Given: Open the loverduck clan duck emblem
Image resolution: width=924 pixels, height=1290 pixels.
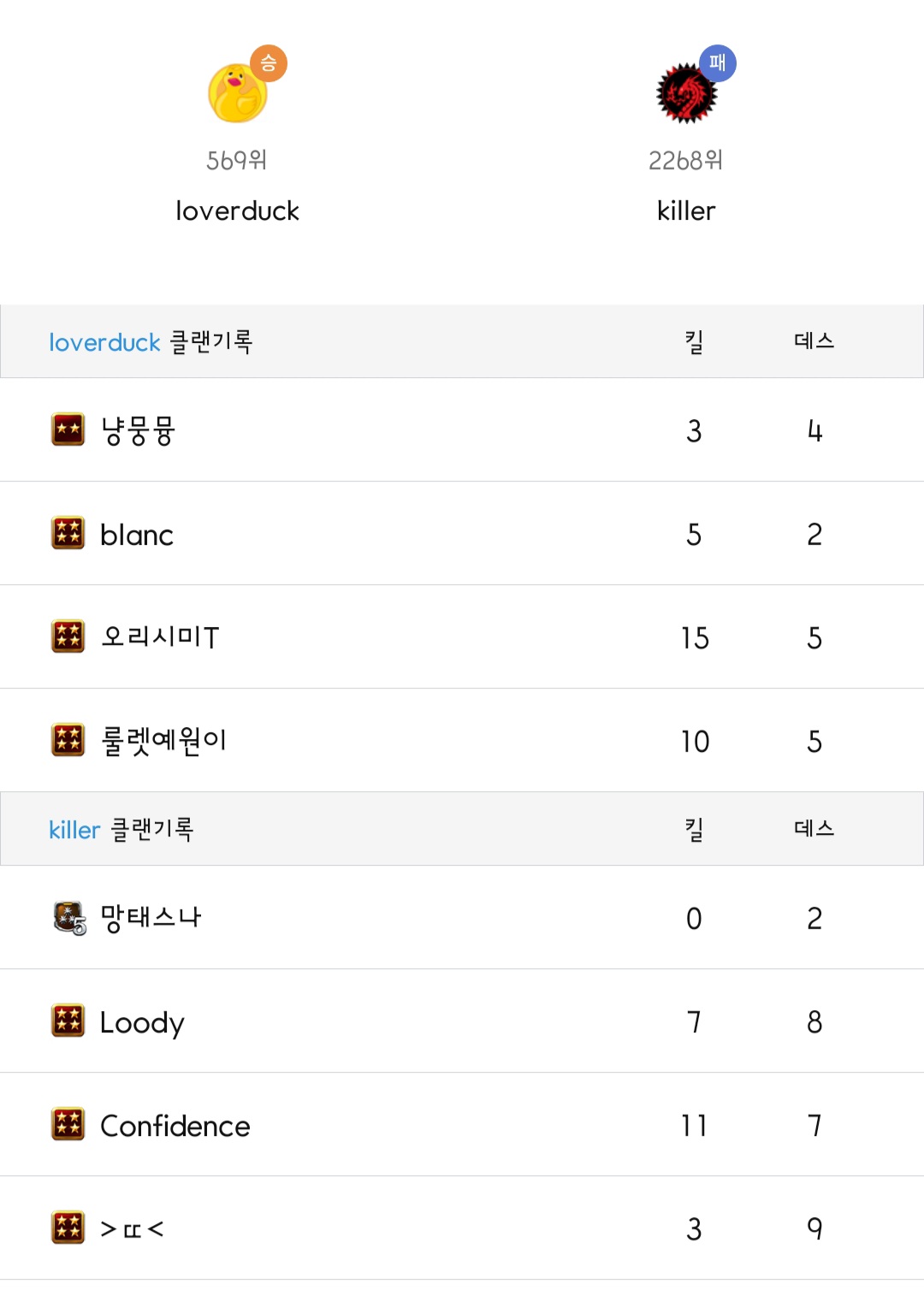Looking at the screenshot, I should coord(238,93).
